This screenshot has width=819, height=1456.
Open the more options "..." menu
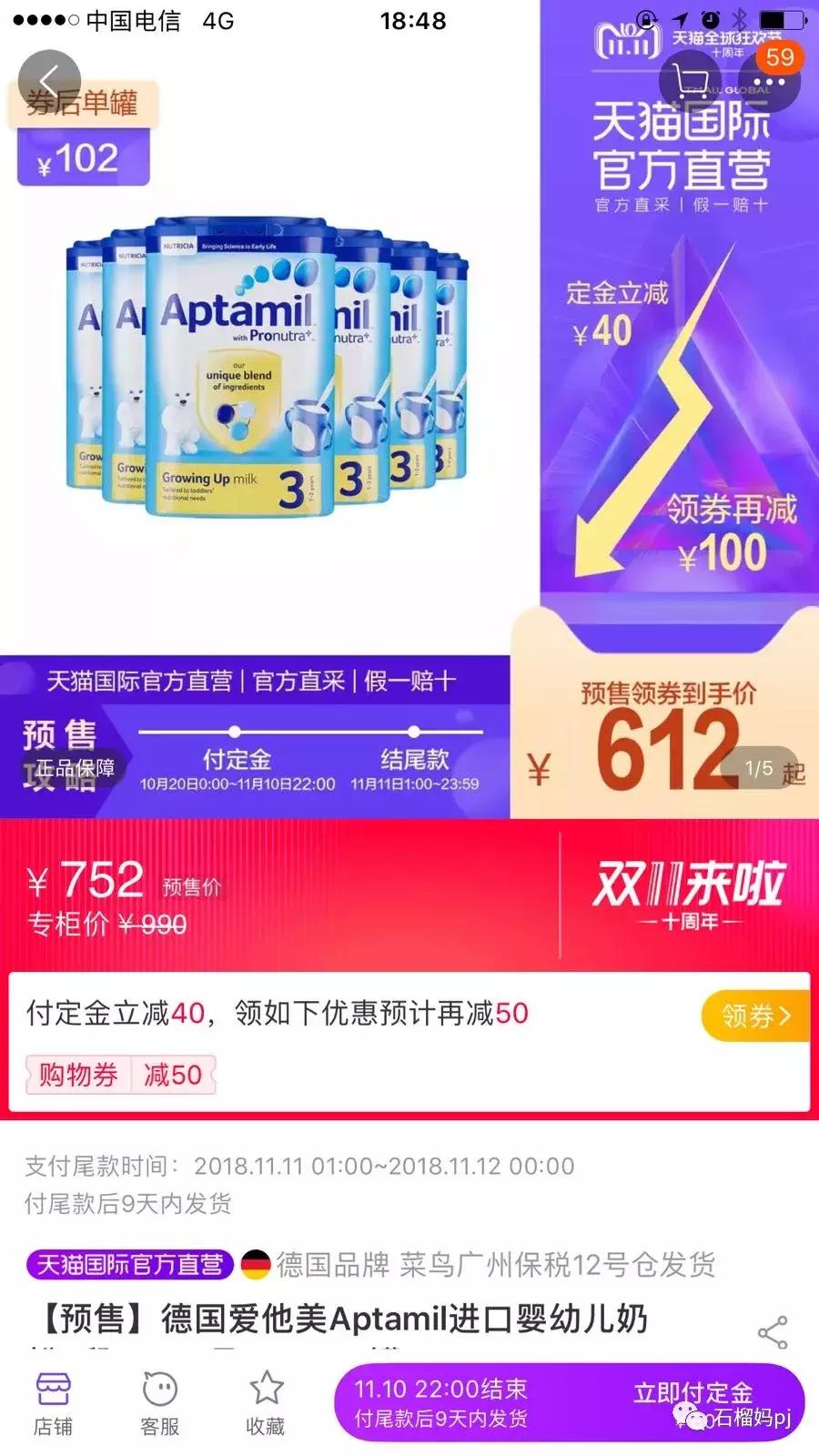click(x=769, y=80)
